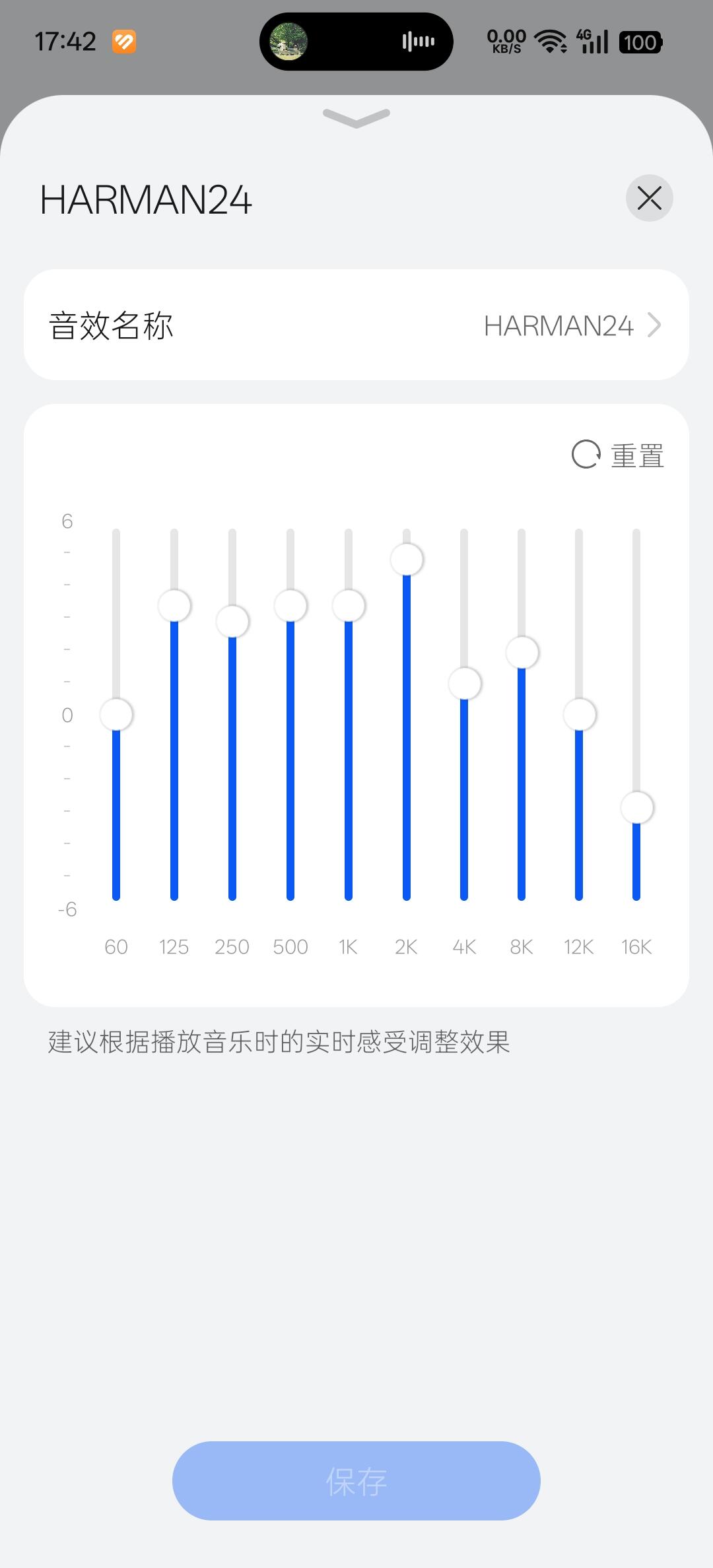
Task: Tap the 500 Hz slider knob
Action: tap(290, 605)
